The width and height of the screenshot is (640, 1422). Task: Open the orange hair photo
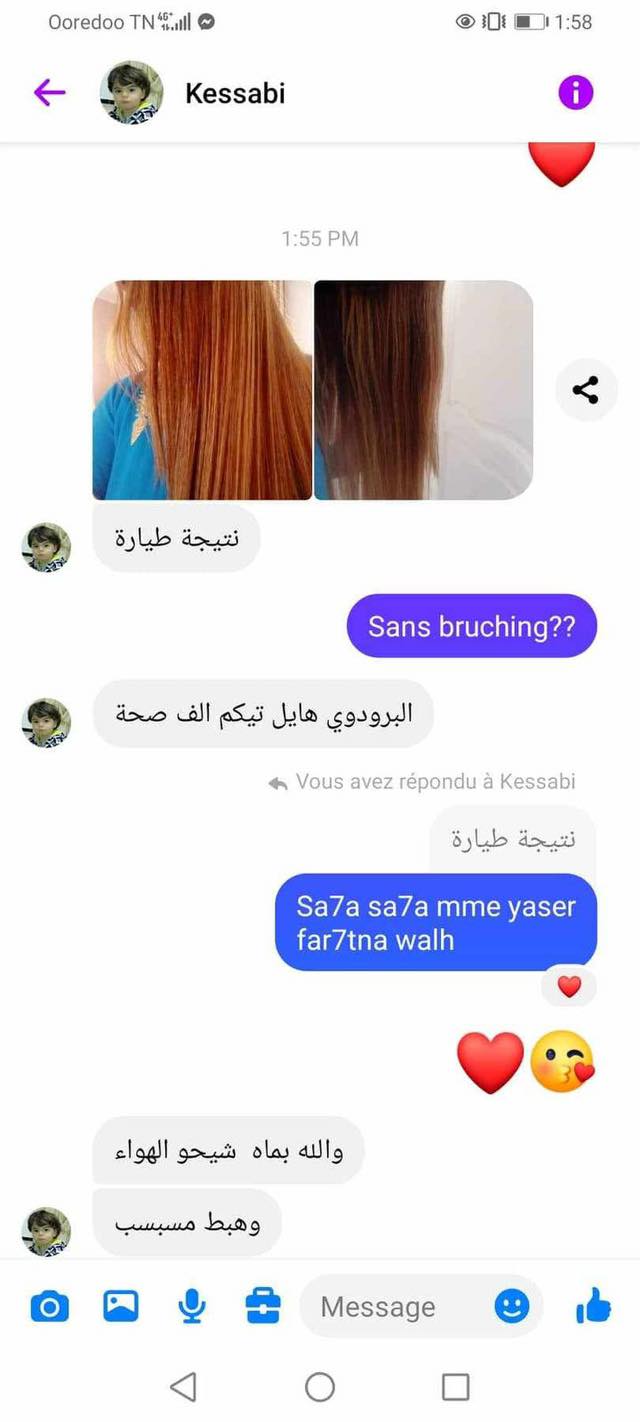[202, 390]
